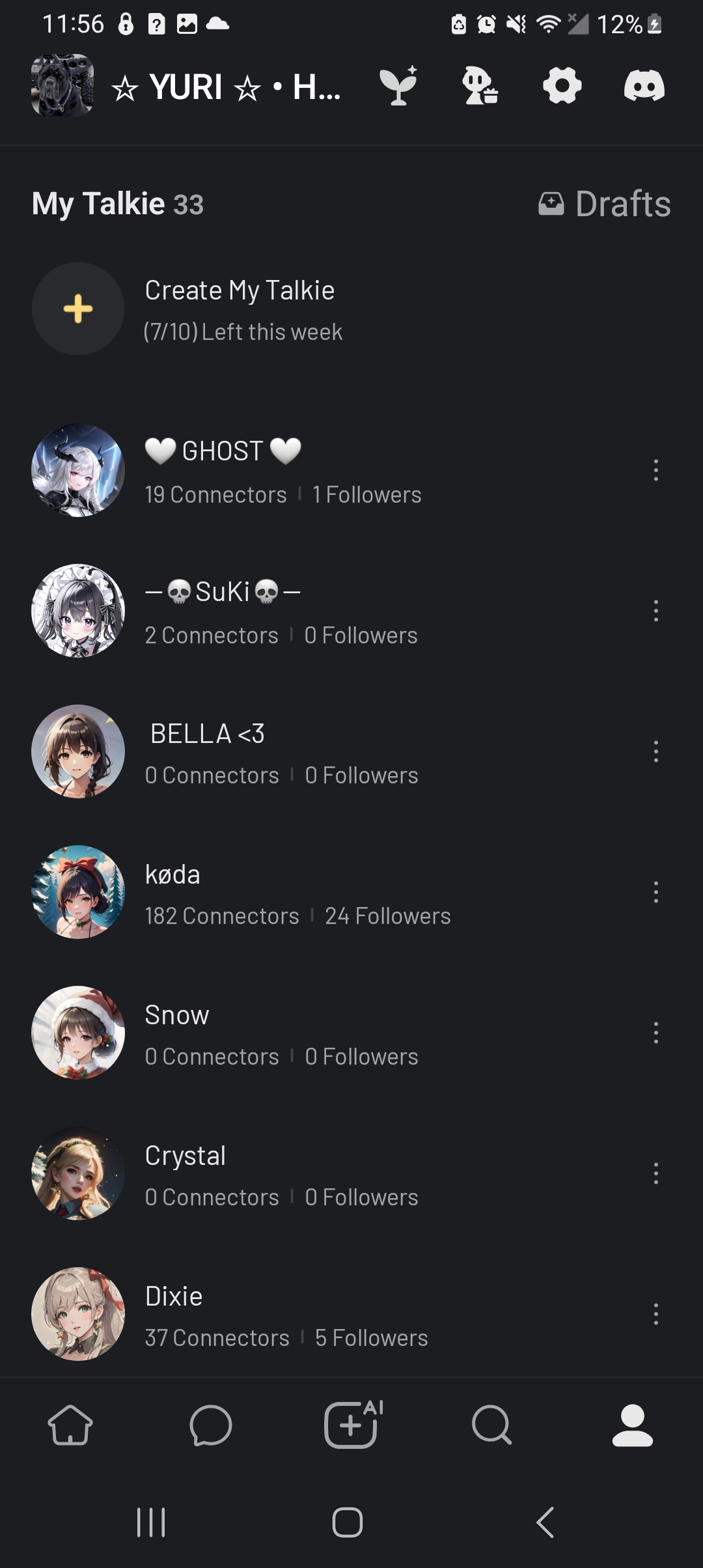Open the Drafts folder
The image size is (703, 1568).
pos(605,204)
